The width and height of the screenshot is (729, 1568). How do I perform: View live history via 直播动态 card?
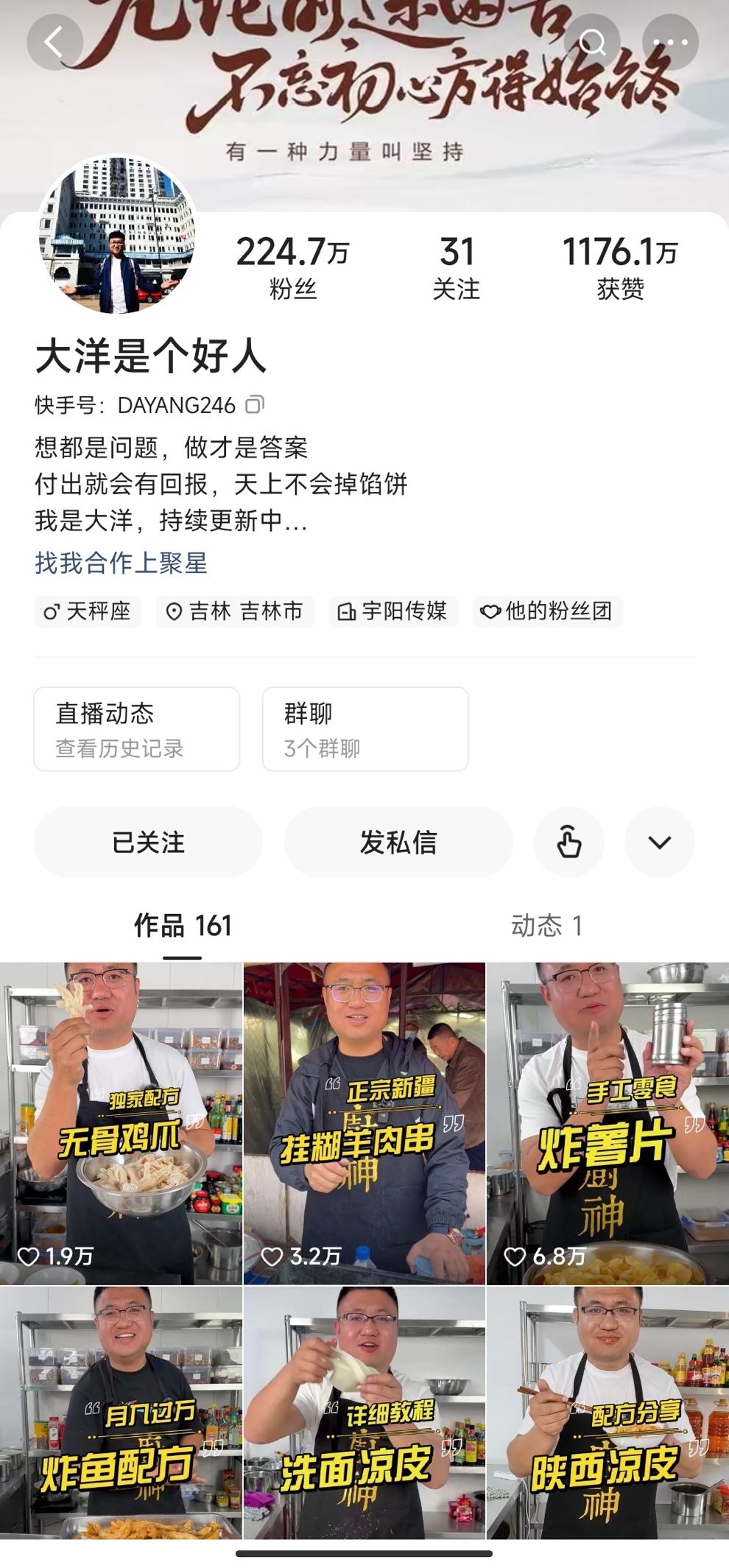click(136, 728)
